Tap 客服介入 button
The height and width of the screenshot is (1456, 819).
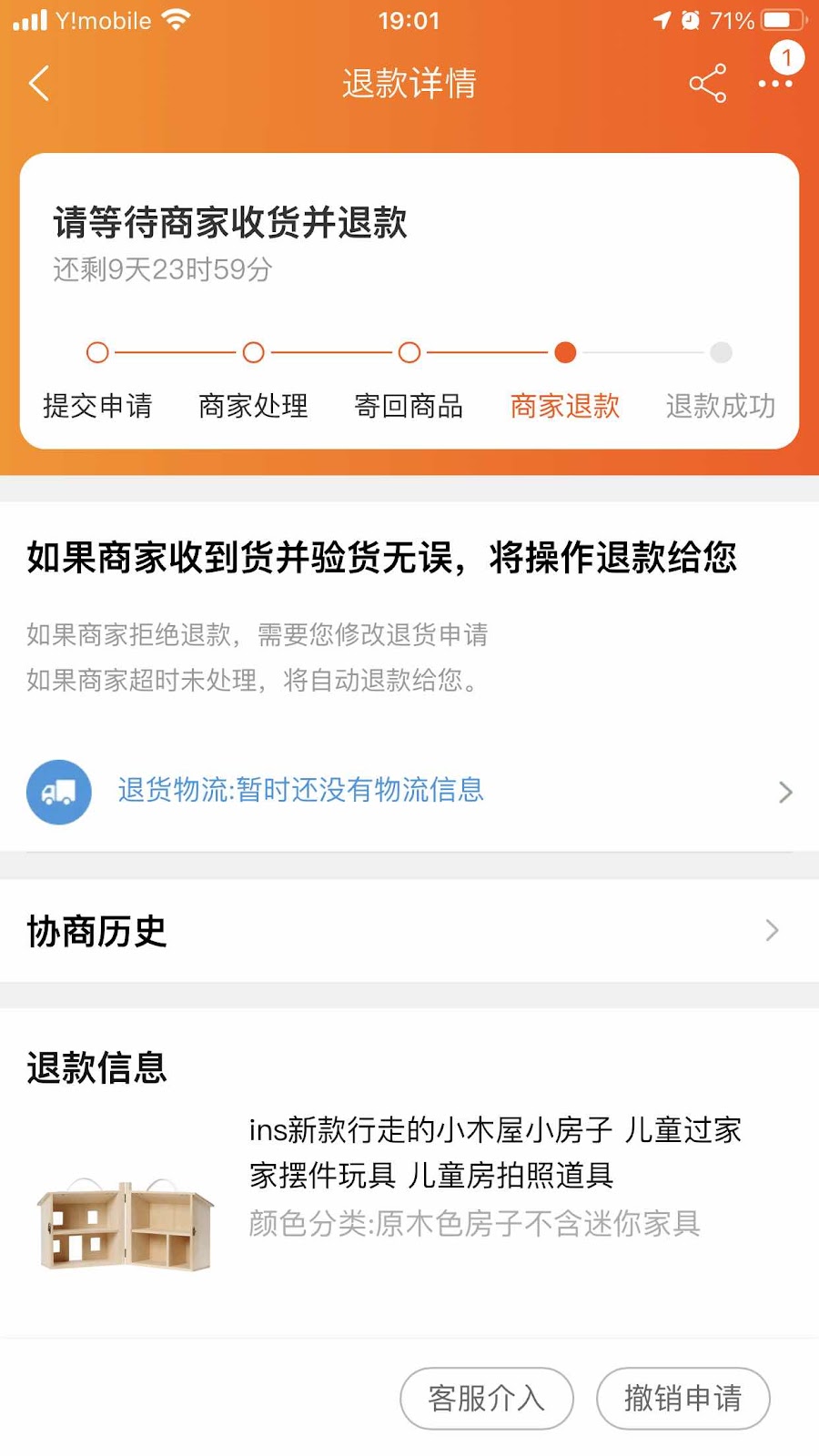(486, 1398)
